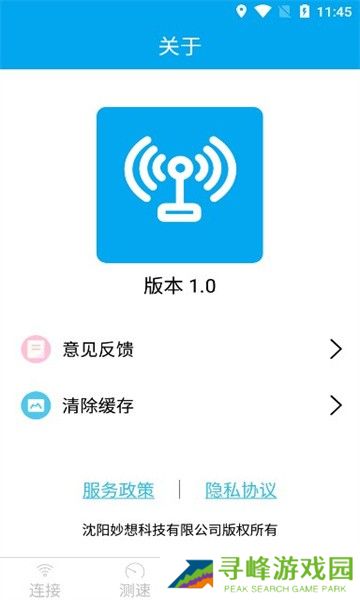Image resolution: width=360 pixels, height=600 pixels.
Task: Open the 服务政策 service policy link
Action: pos(119,490)
